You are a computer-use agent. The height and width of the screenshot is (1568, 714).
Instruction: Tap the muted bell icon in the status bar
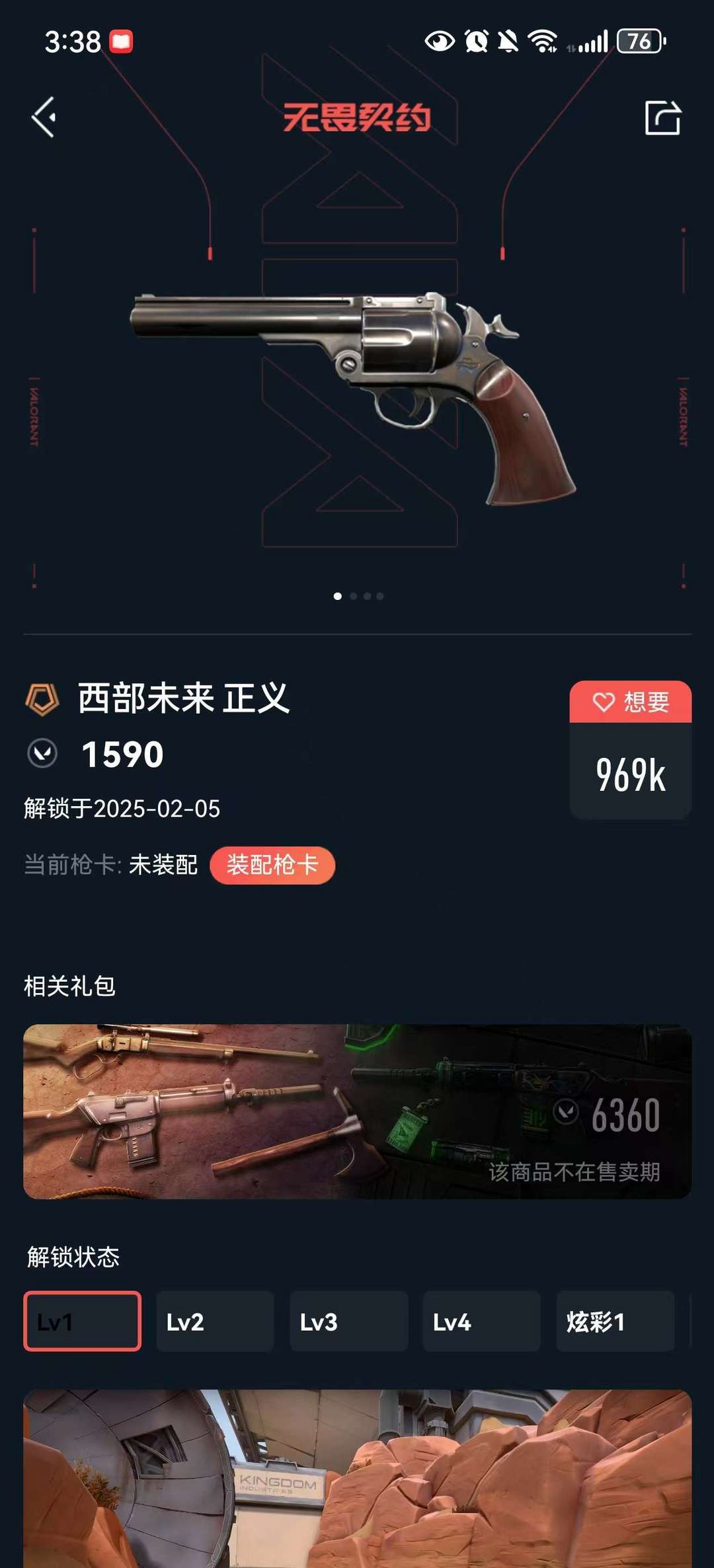(x=508, y=41)
